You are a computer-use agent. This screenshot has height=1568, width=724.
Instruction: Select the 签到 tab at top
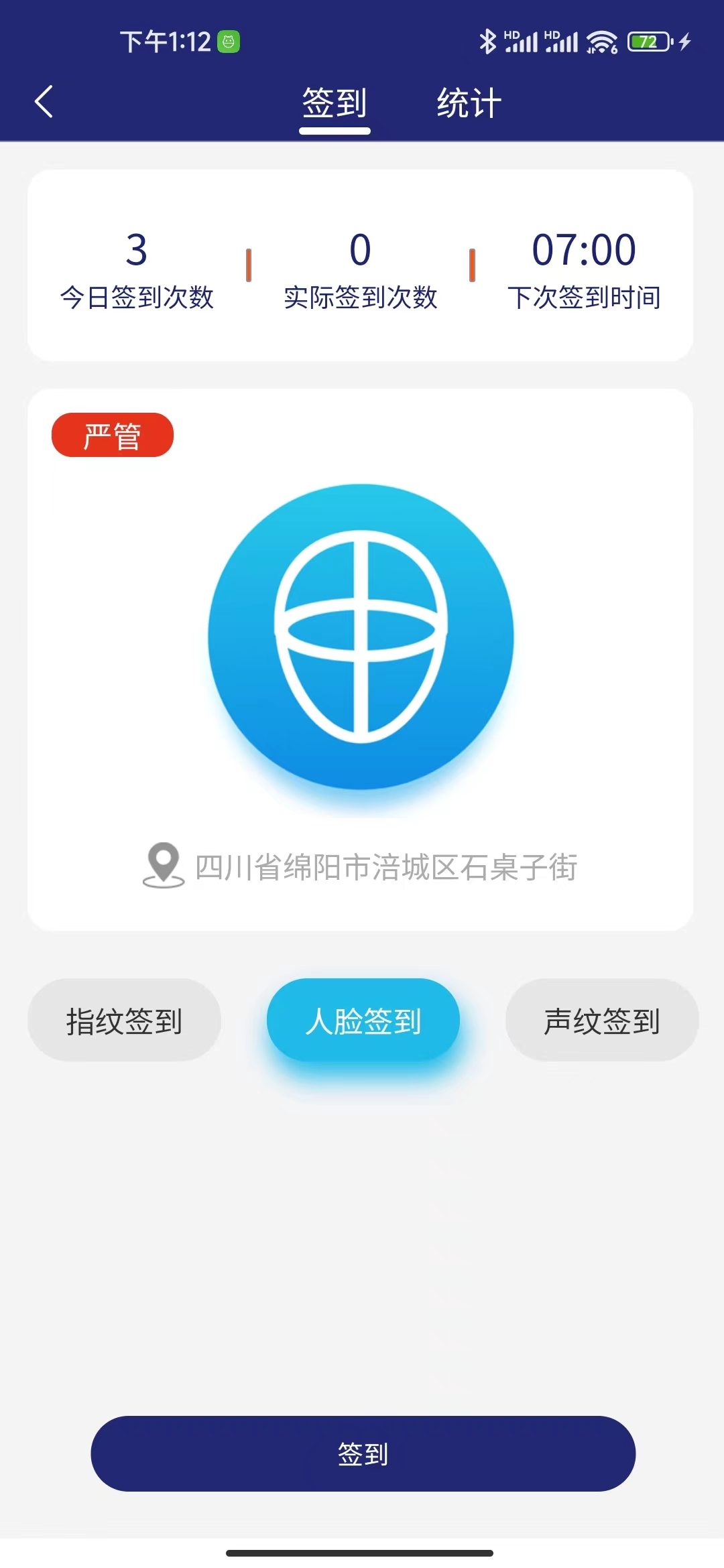point(335,104)
